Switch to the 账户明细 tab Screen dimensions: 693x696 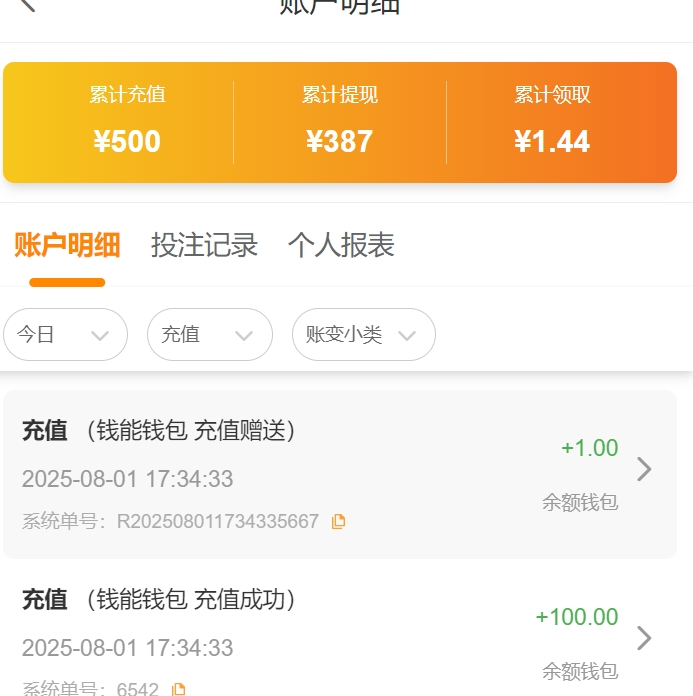tap(67, 245)
